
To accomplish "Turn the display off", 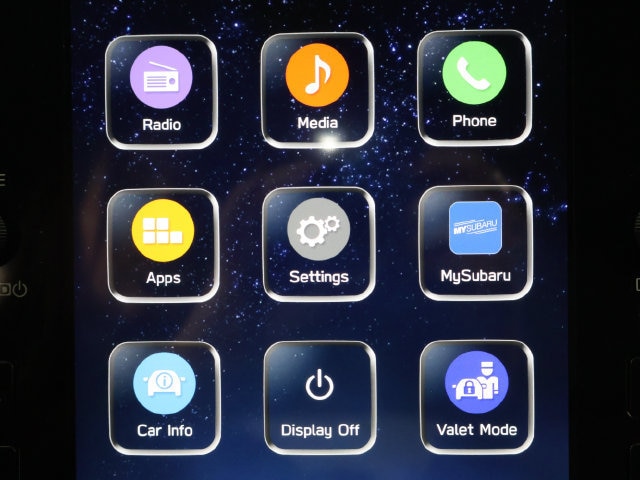I will pyautogui.click(x=320, y=398).
